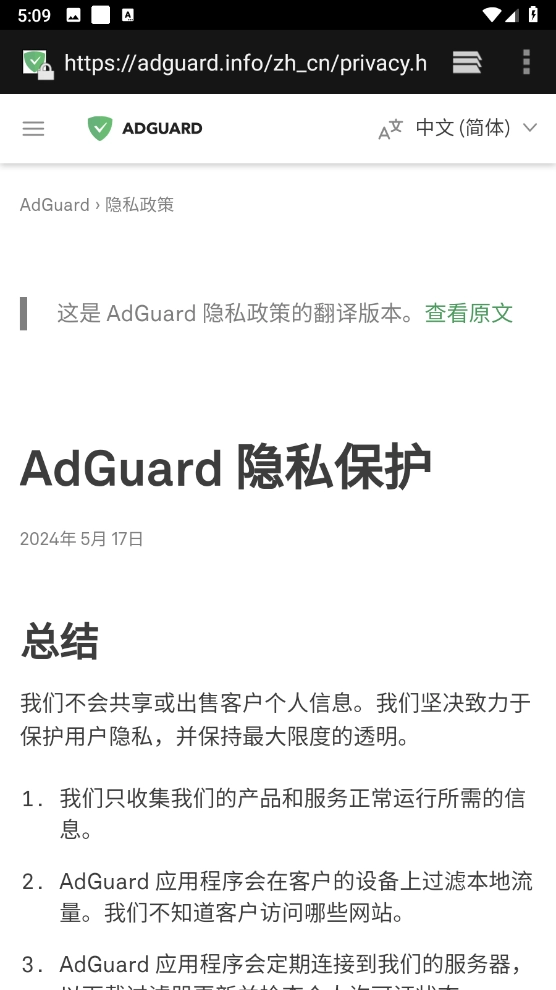Go to the AdGuard logo homepage
The height and width of the screenshot is (990, 556).
145,128
